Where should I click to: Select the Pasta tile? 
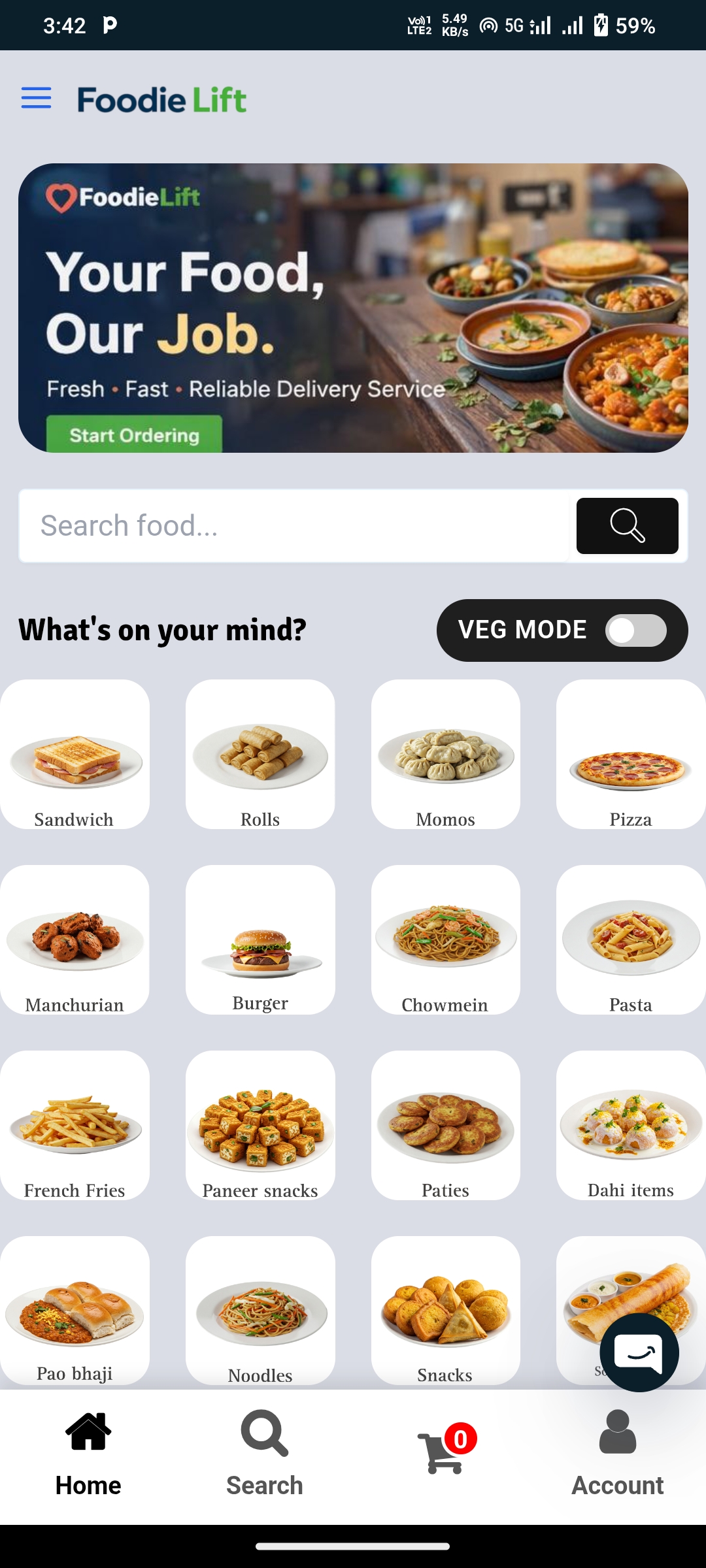(x=631, y=940)
